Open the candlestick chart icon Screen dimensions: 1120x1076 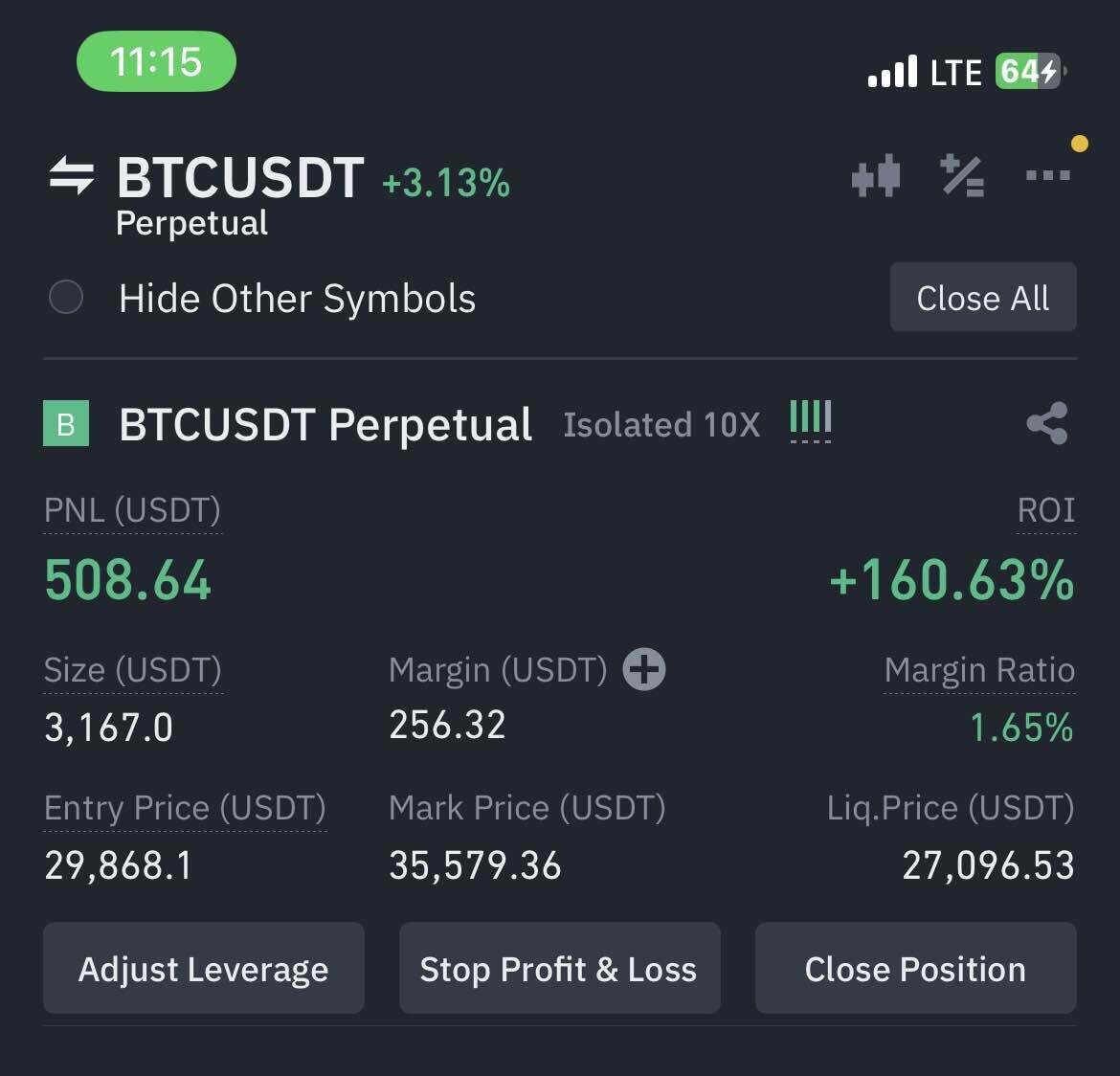876,177
